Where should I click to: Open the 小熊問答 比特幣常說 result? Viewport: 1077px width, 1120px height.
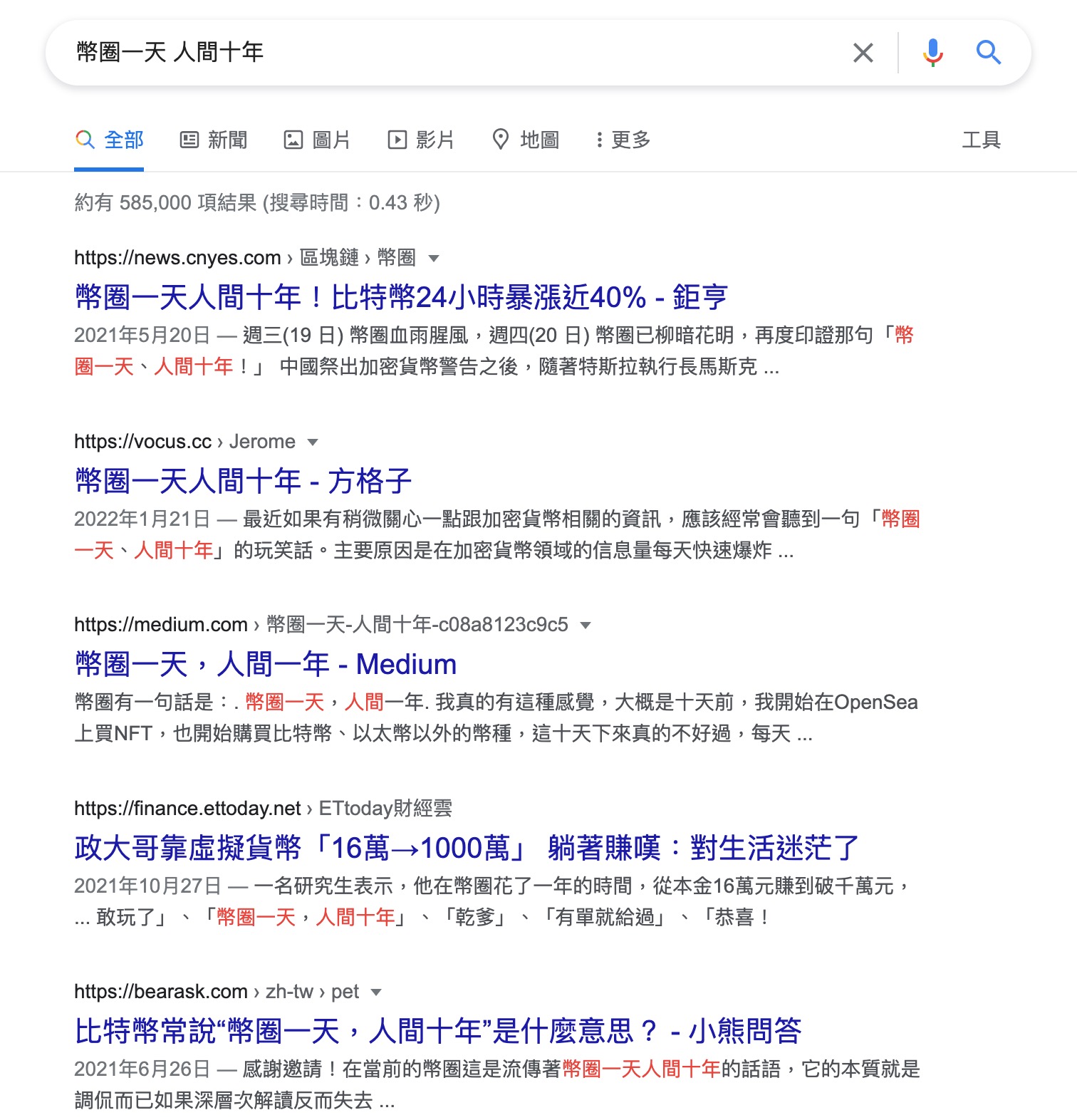coord(438,1031)
